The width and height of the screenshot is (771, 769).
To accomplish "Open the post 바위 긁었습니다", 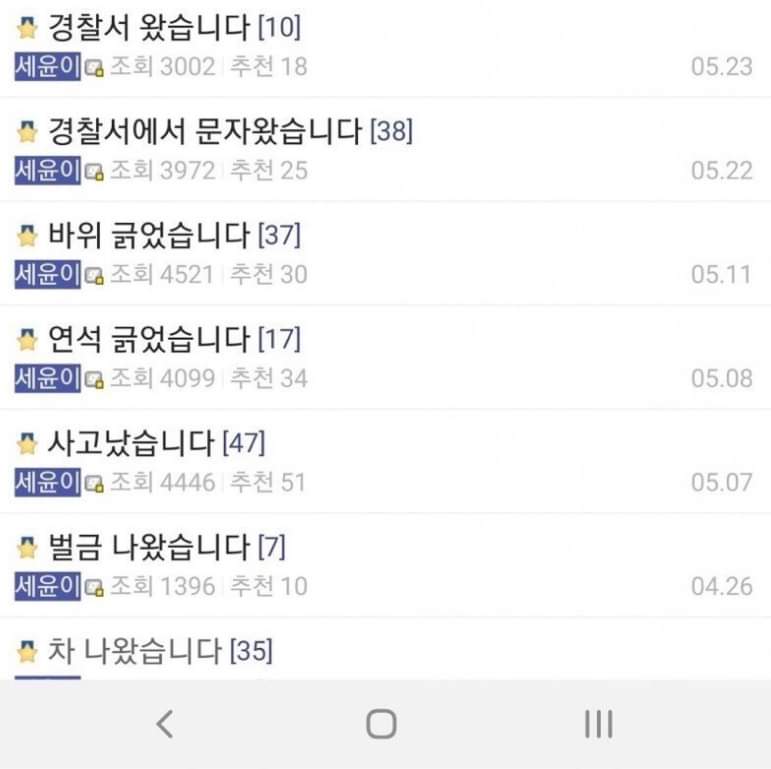I will [x=148, y=235].
